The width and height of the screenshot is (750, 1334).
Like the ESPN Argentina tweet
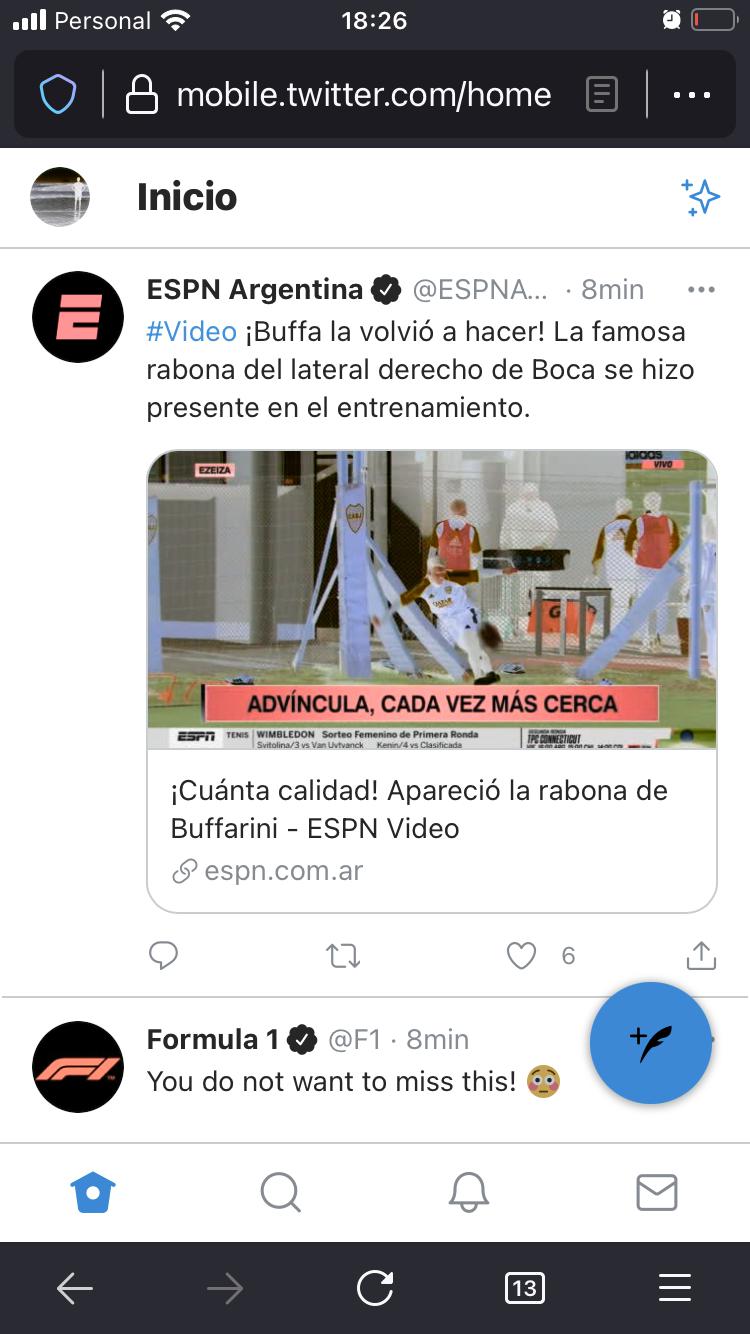point(521,956)
